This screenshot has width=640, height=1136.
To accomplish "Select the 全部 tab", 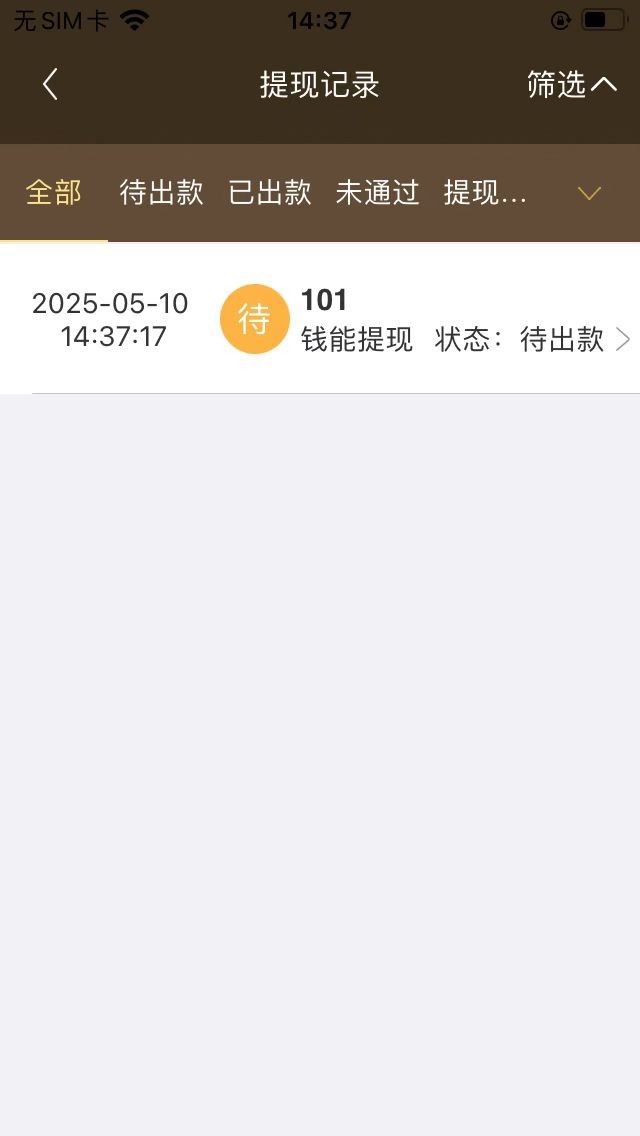I will click(54, 193).
